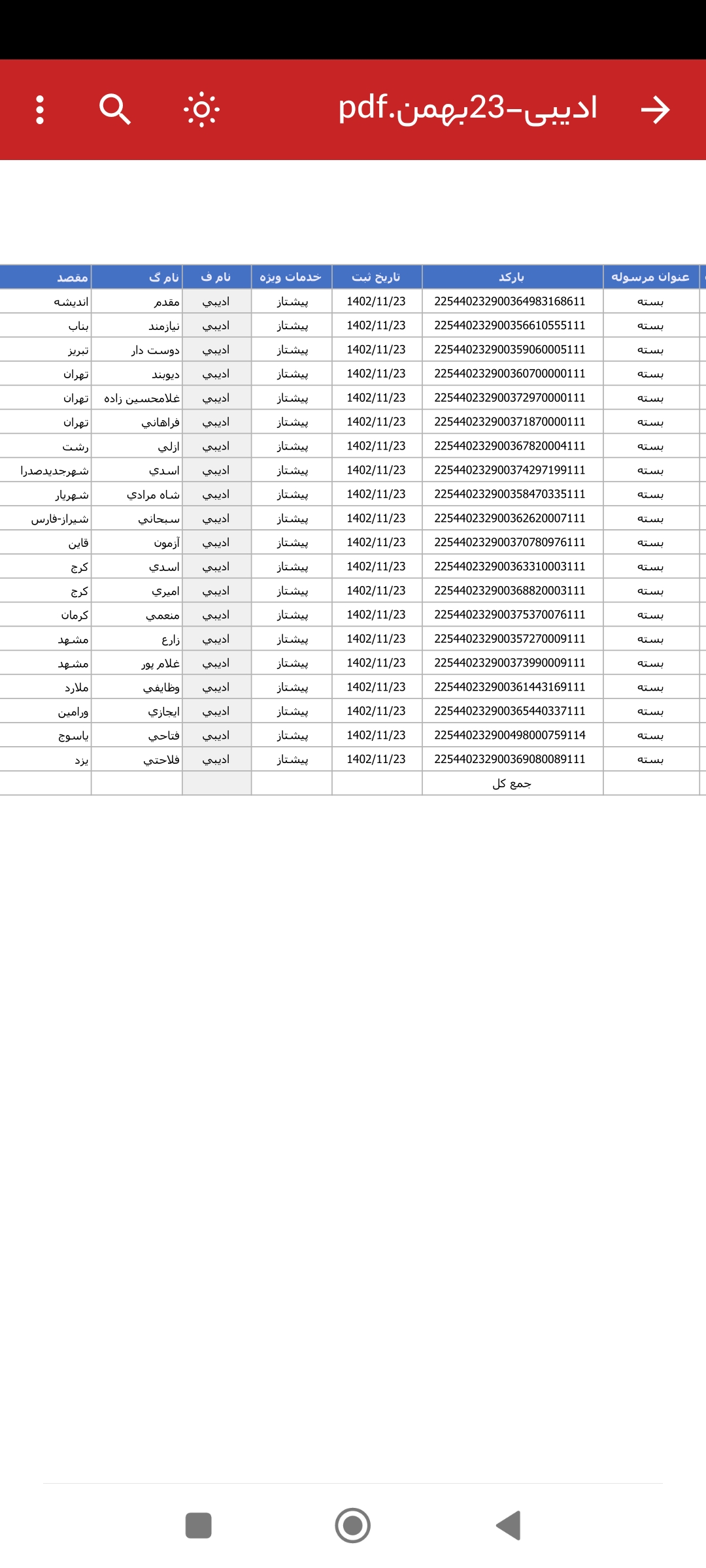Open the overflow menu

(x=40, y=110)
